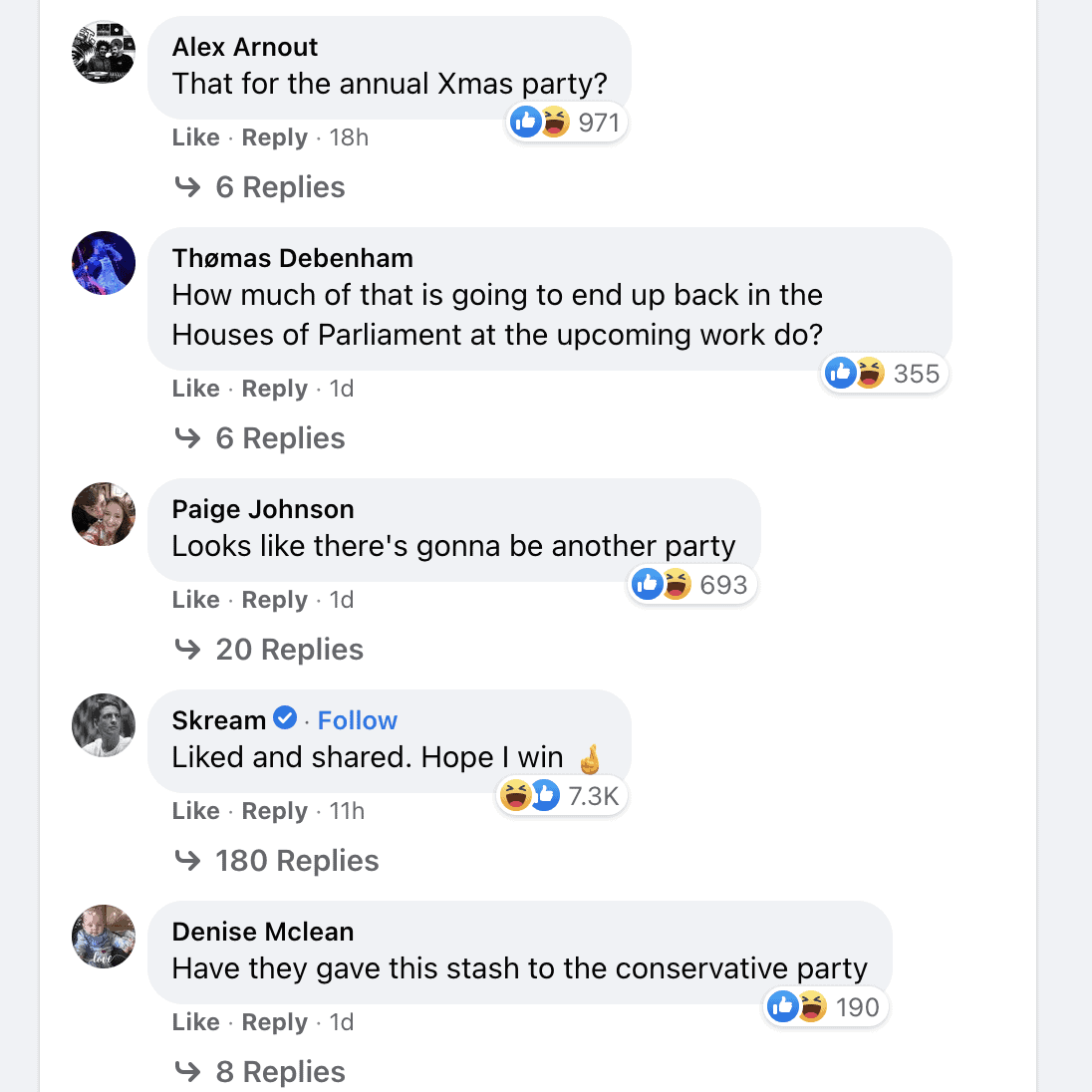Follow Skream

coord(357,720)
